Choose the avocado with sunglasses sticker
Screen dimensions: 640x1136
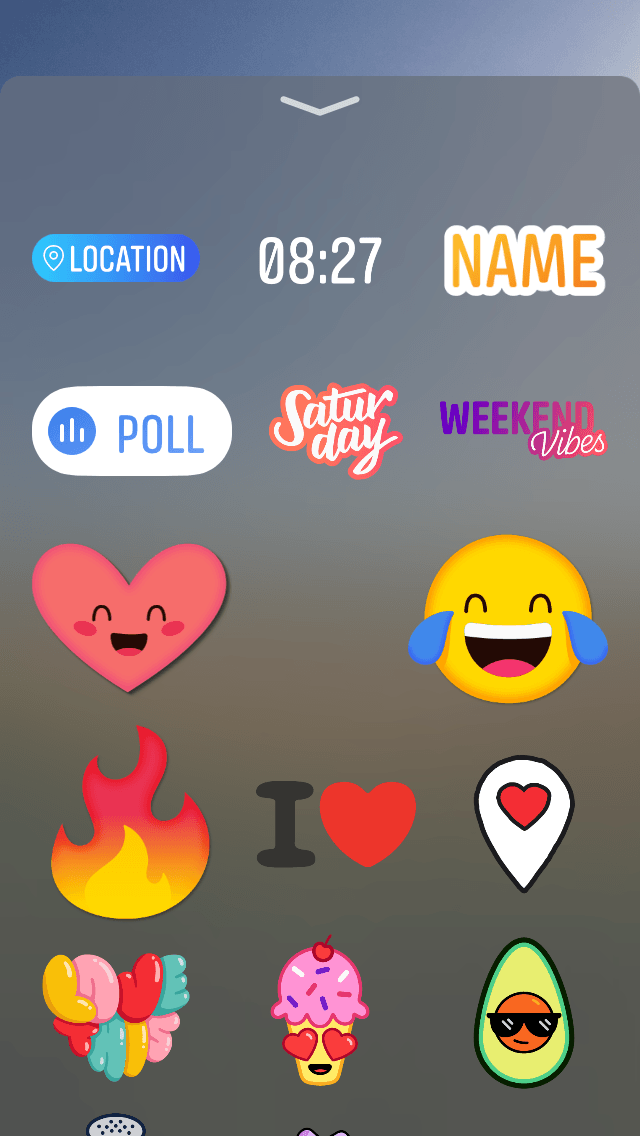click(524, 1013)
